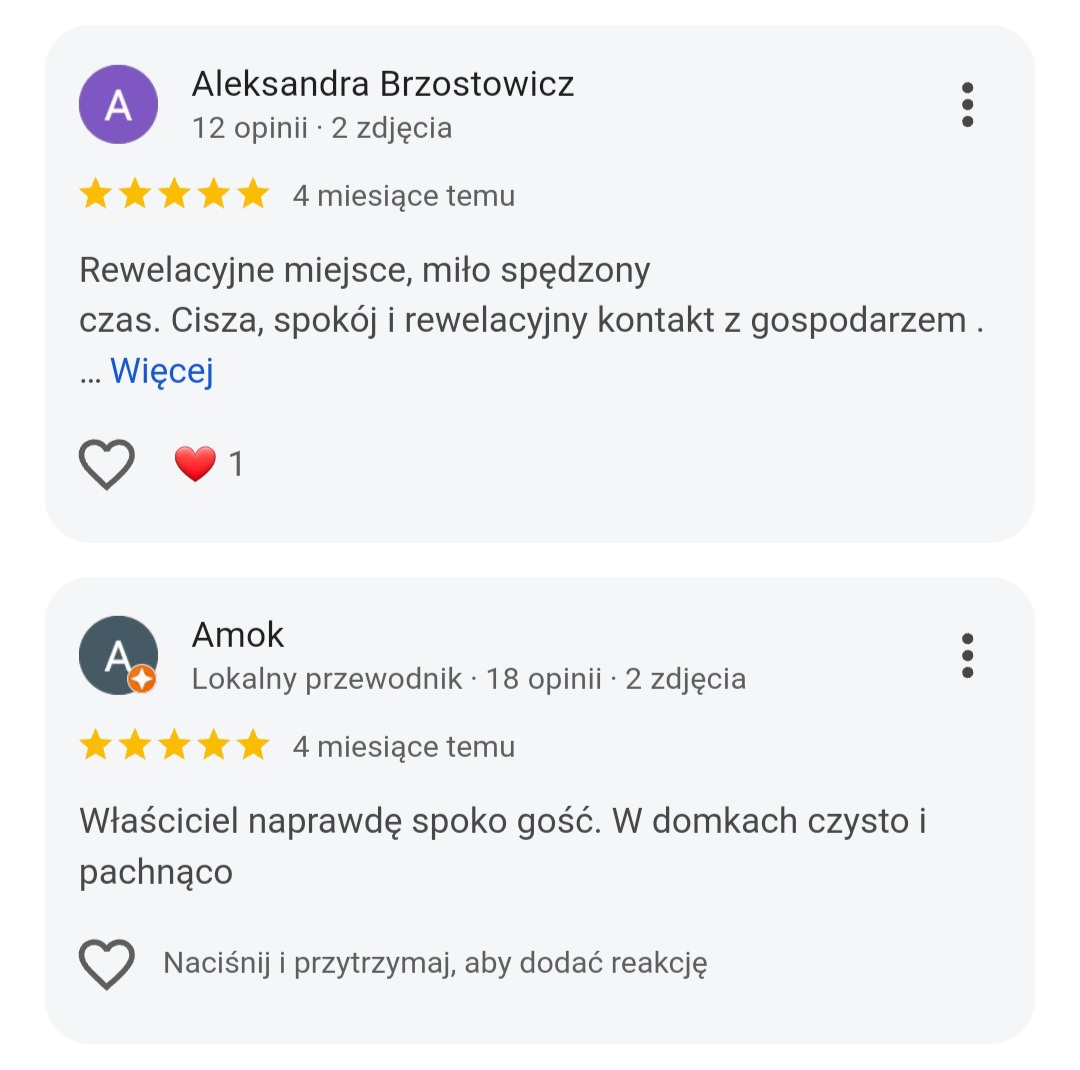Image resolution: width=1080 pixels, height=1070 pixels.
Task: Expand Aleksandra's review with Więcej
Action: point(161,372)
